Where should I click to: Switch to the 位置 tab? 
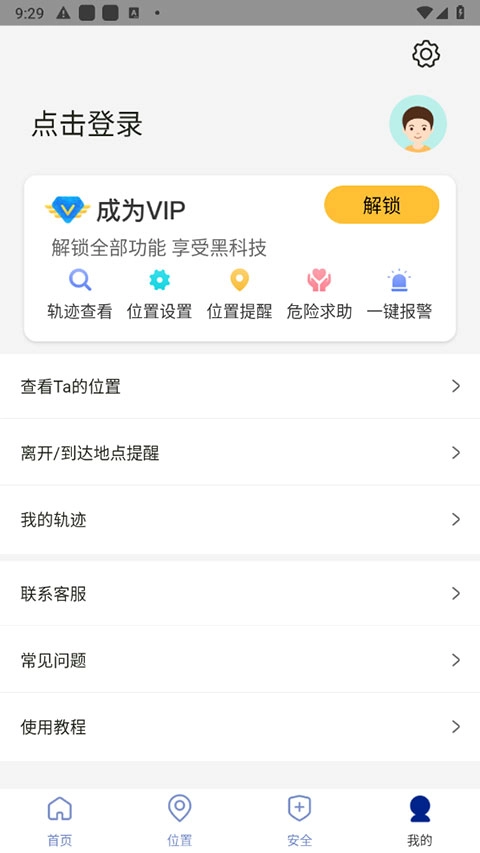click(x=180, y=821)
